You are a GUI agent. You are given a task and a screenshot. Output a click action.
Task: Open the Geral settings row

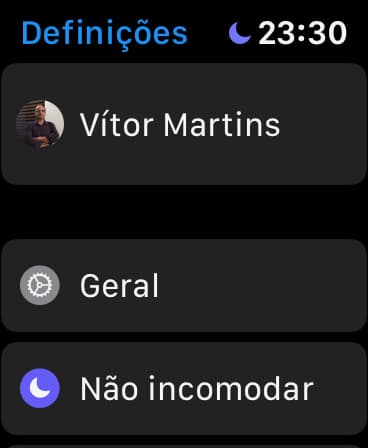184,285
